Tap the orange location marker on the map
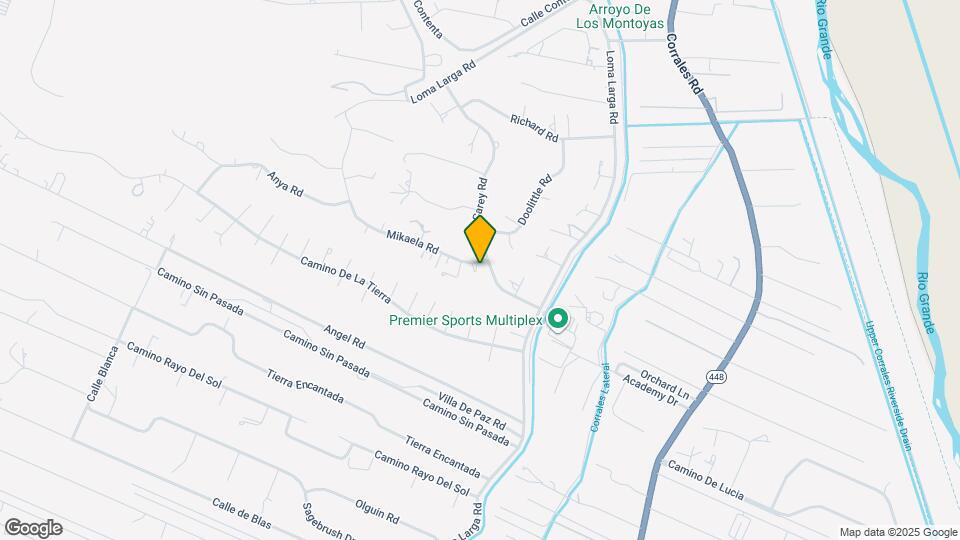 point(480,239)
